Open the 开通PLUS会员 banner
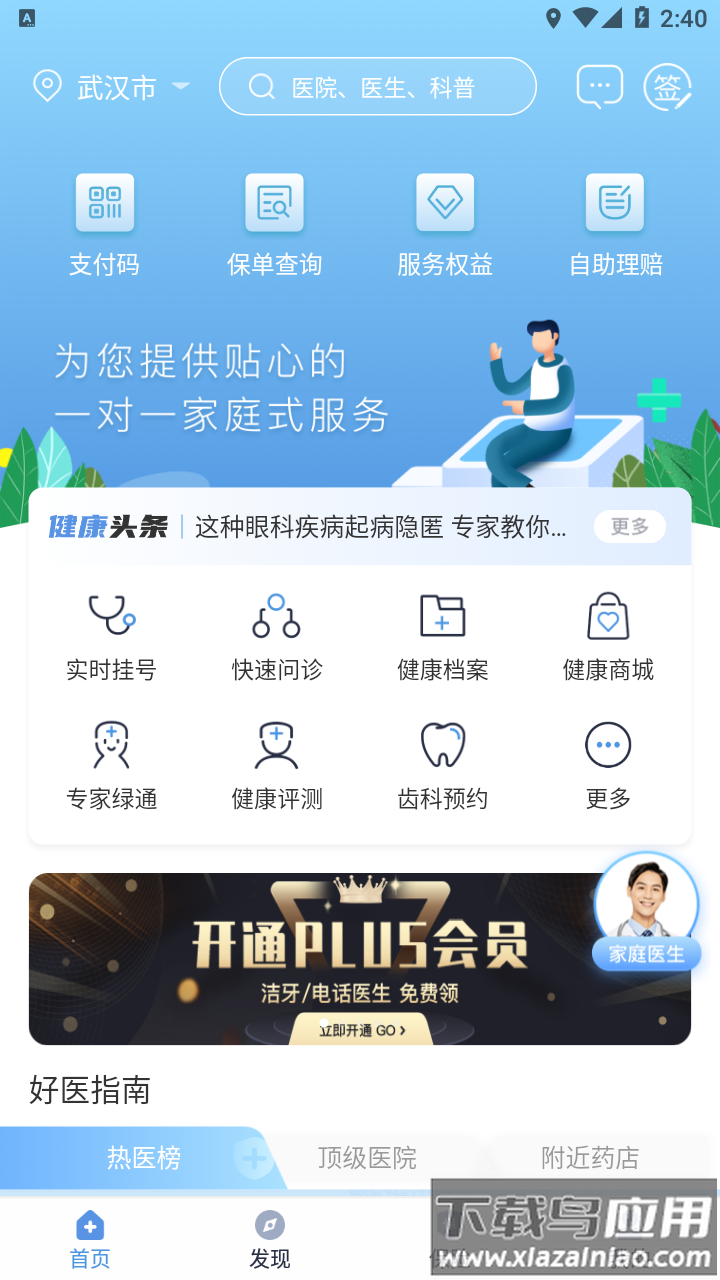720x1280 pixels. pos(310,958)
